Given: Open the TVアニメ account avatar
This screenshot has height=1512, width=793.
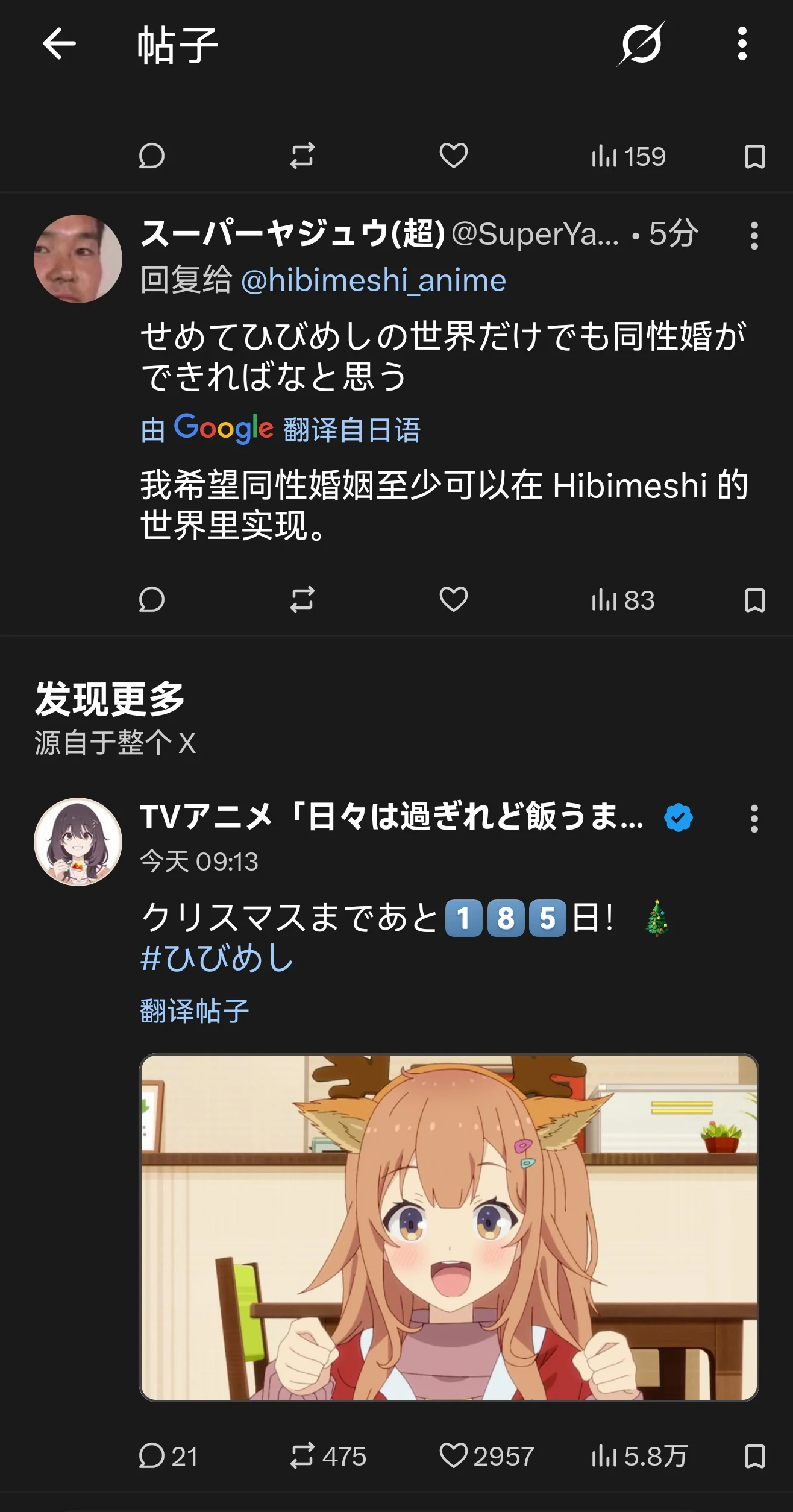Looking at the screenshot, I should pos(78,842).
